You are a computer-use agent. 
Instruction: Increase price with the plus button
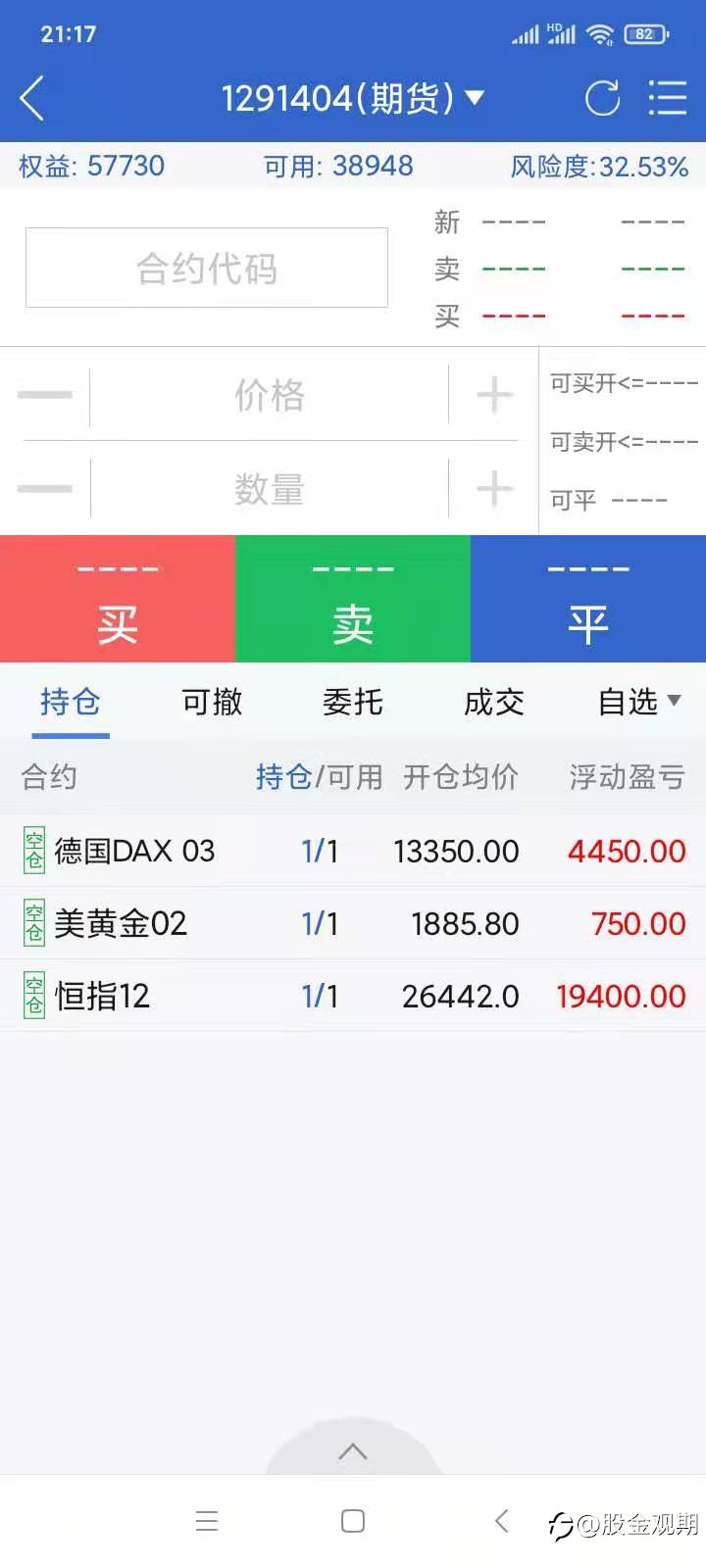click(x=494, y=396)
